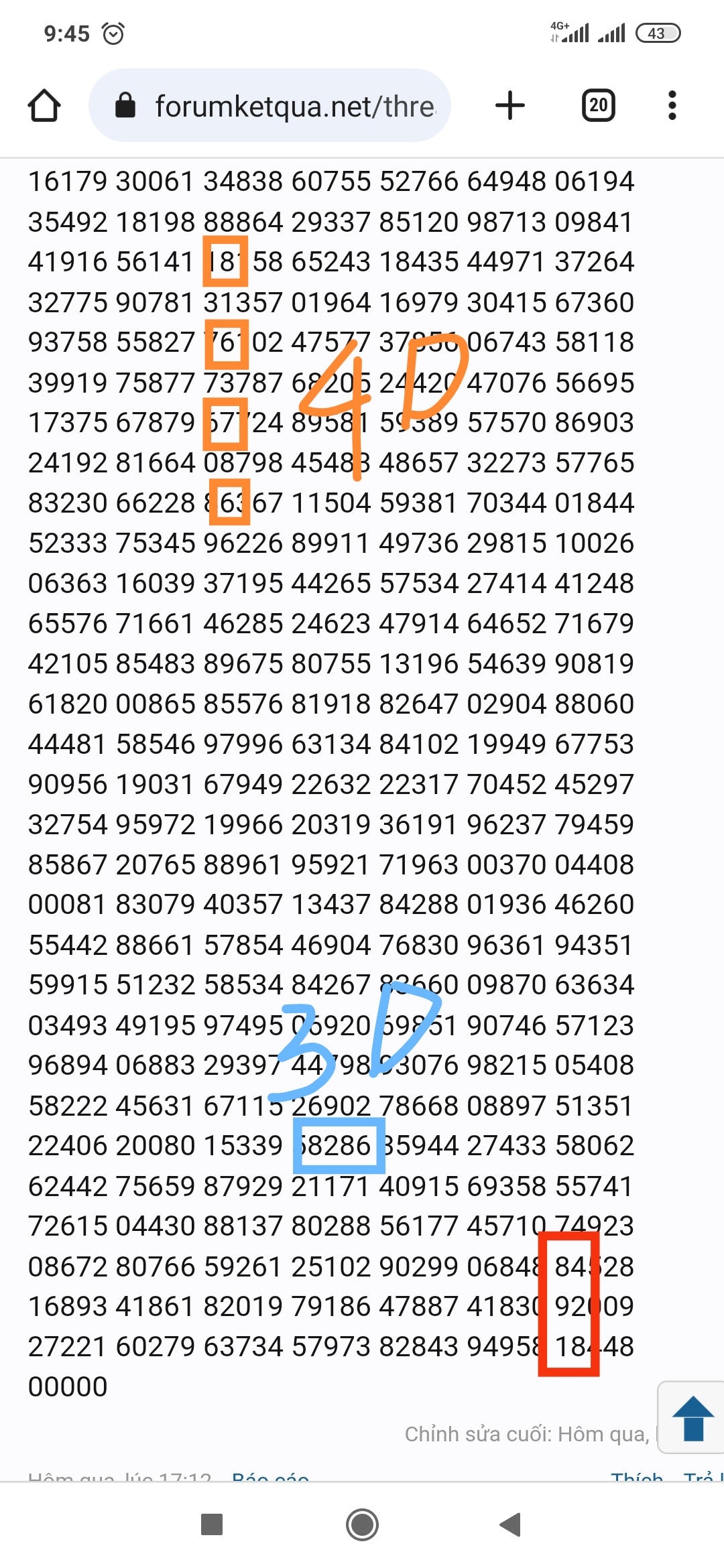
Task: Open the tab switcher showing 20 tabs
Action: click(598, 105)
